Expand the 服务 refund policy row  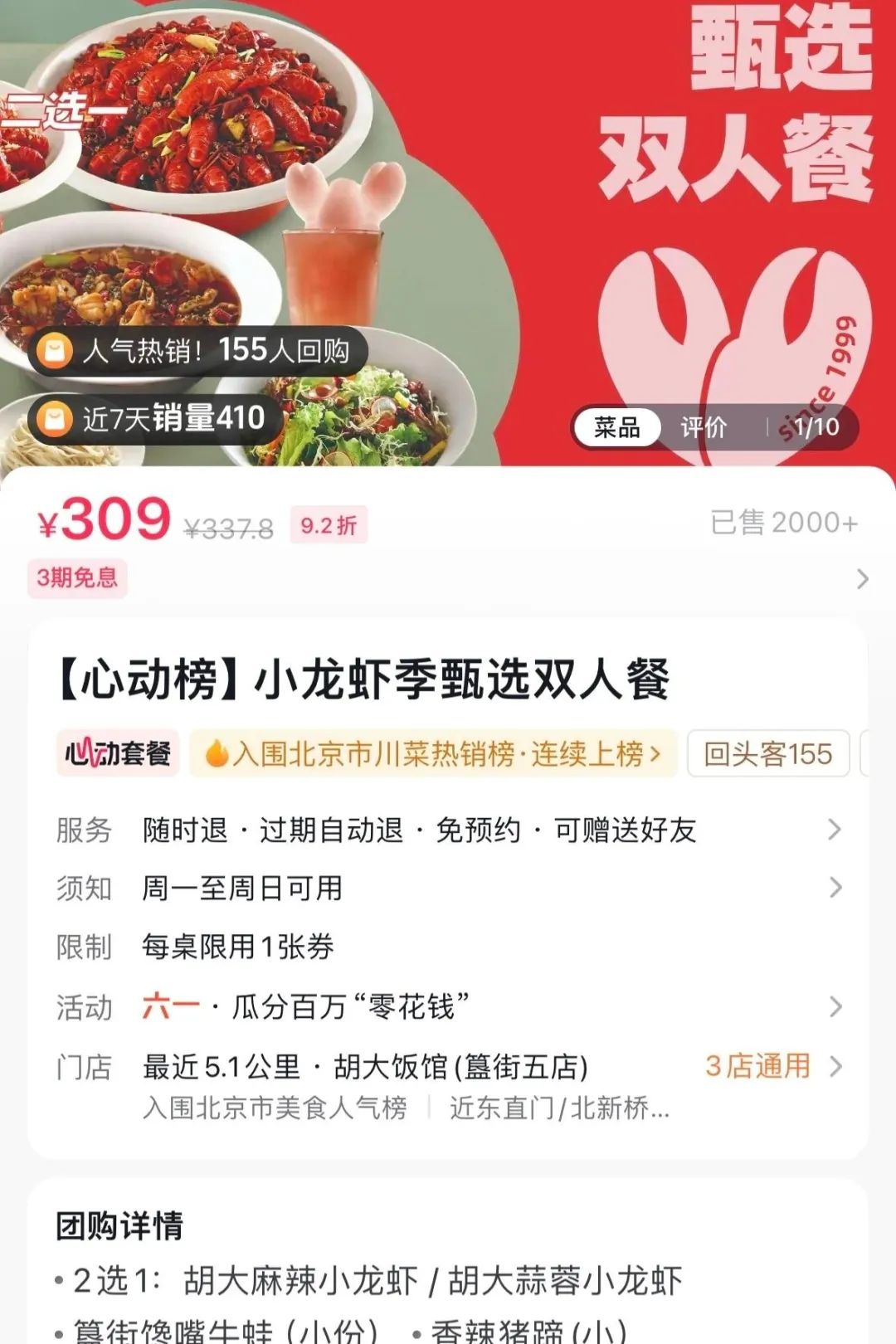[x=448, y=830]
